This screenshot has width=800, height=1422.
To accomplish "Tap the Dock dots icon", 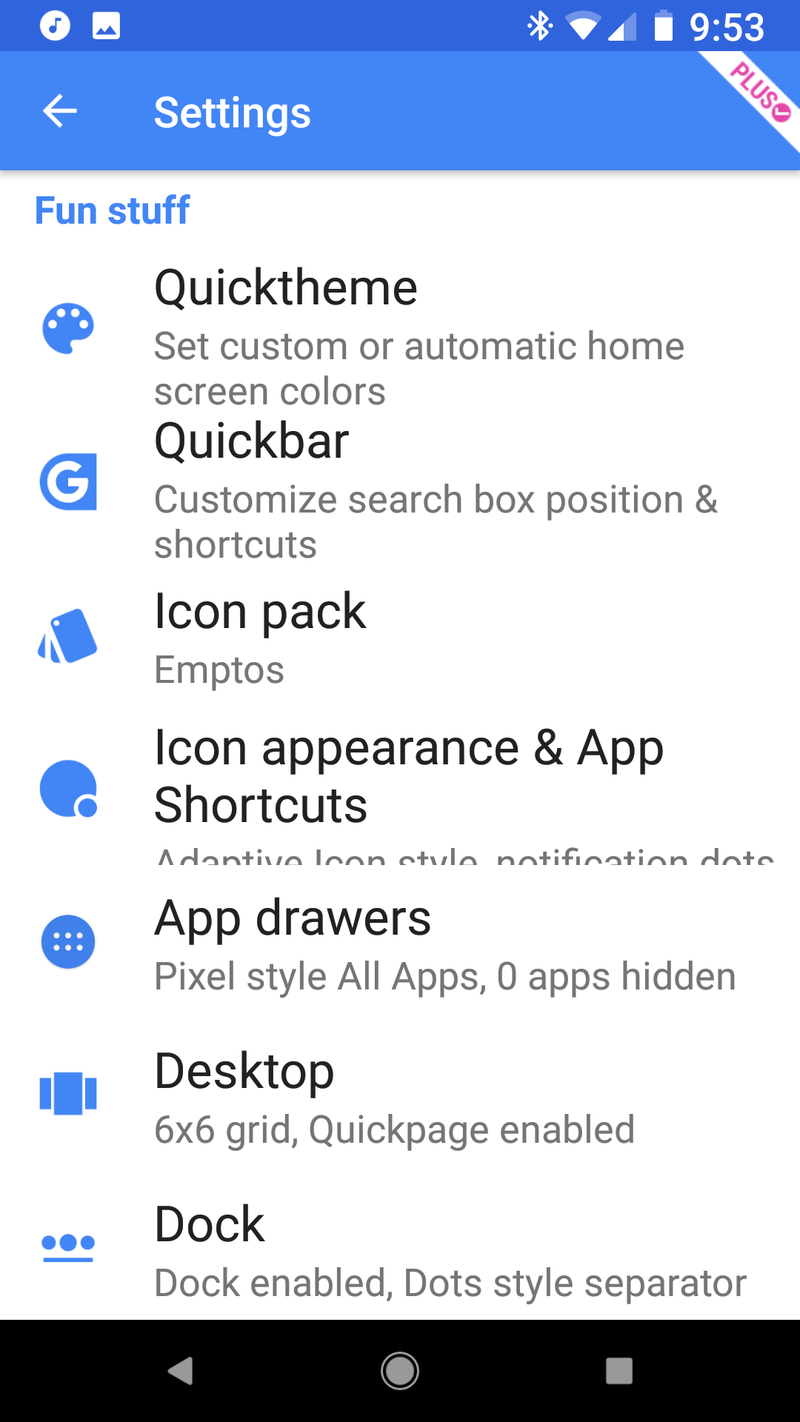I will 67,1245.
